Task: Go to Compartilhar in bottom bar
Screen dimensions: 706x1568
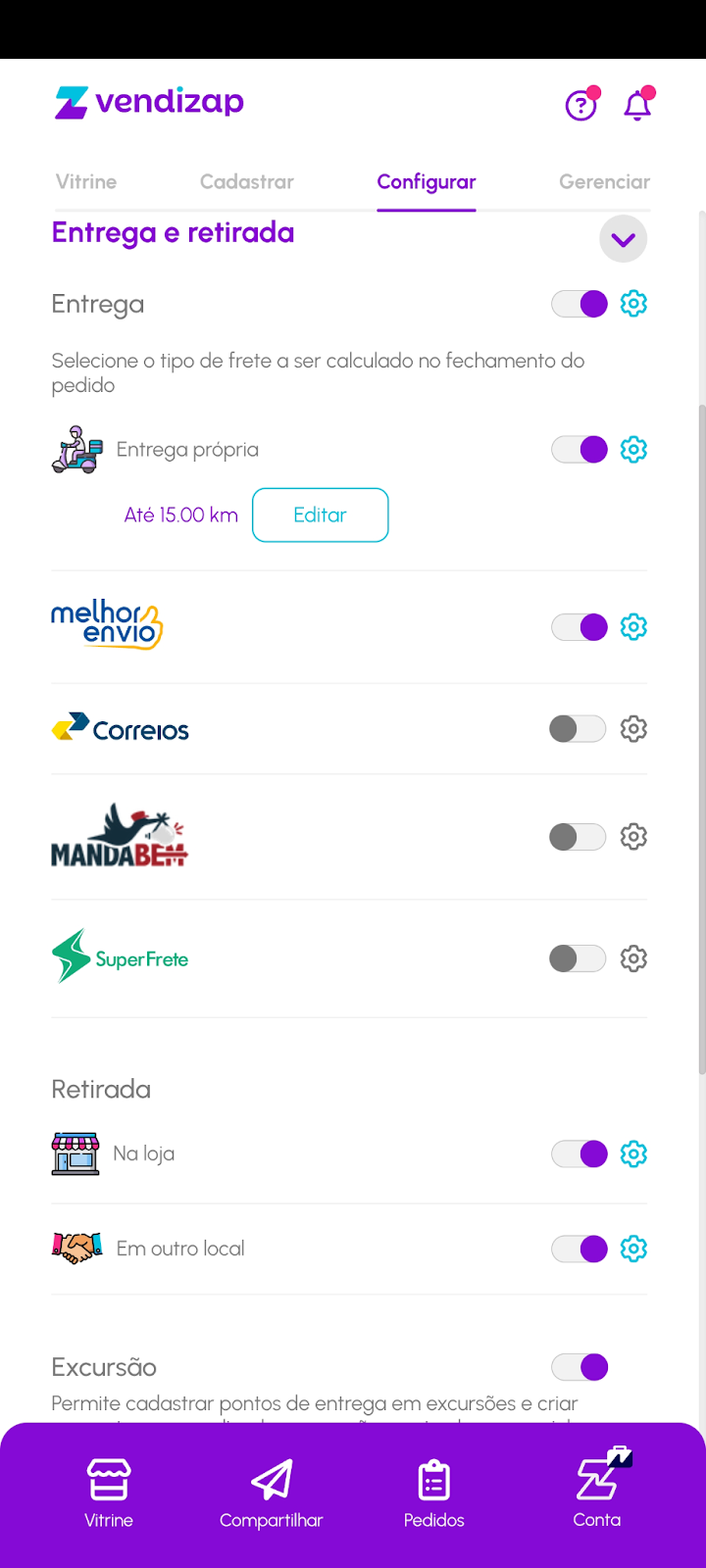Action: click(272, 1494)
